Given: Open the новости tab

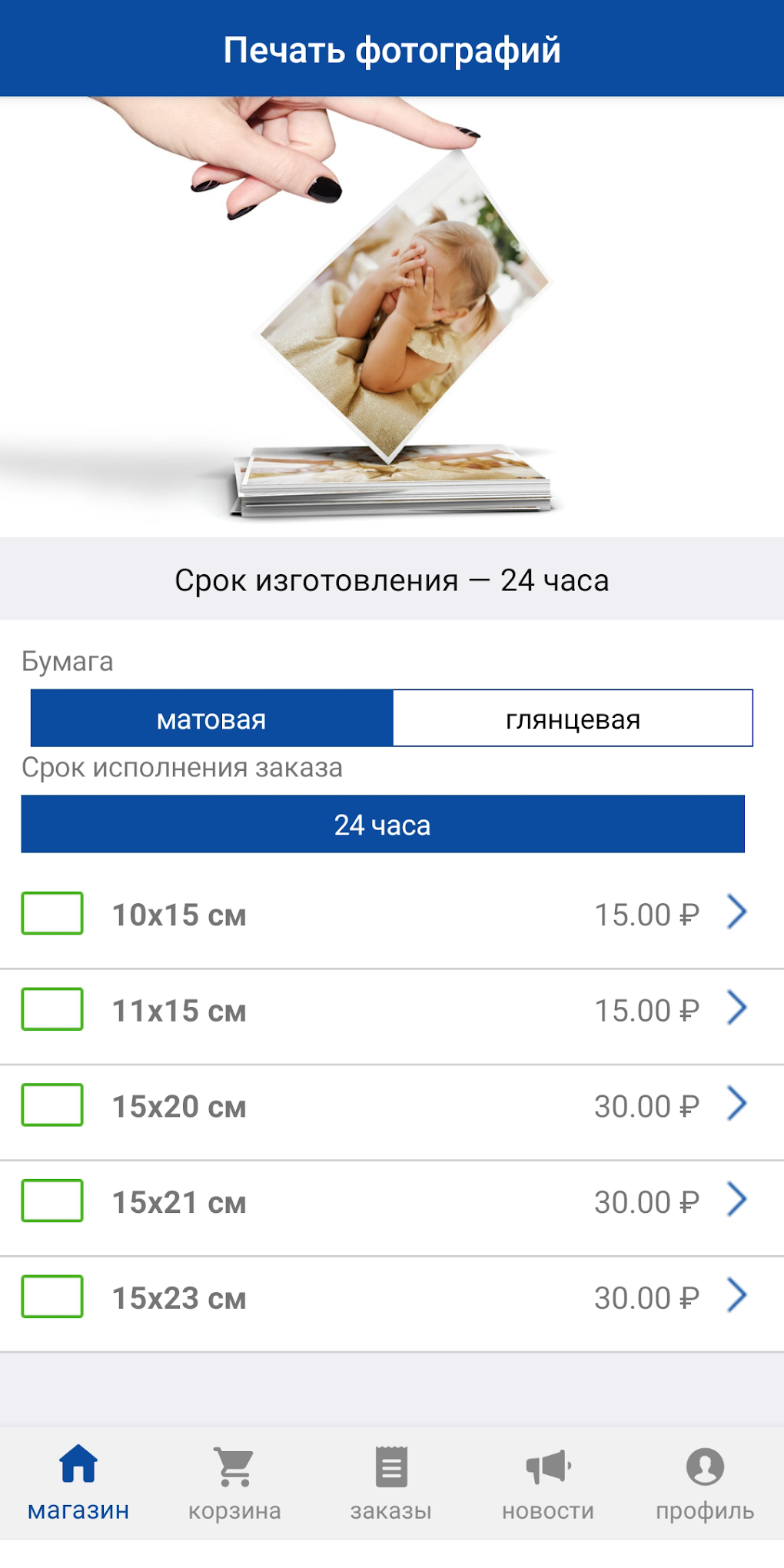Looking at the screenshot, I should click(548, 1483).
